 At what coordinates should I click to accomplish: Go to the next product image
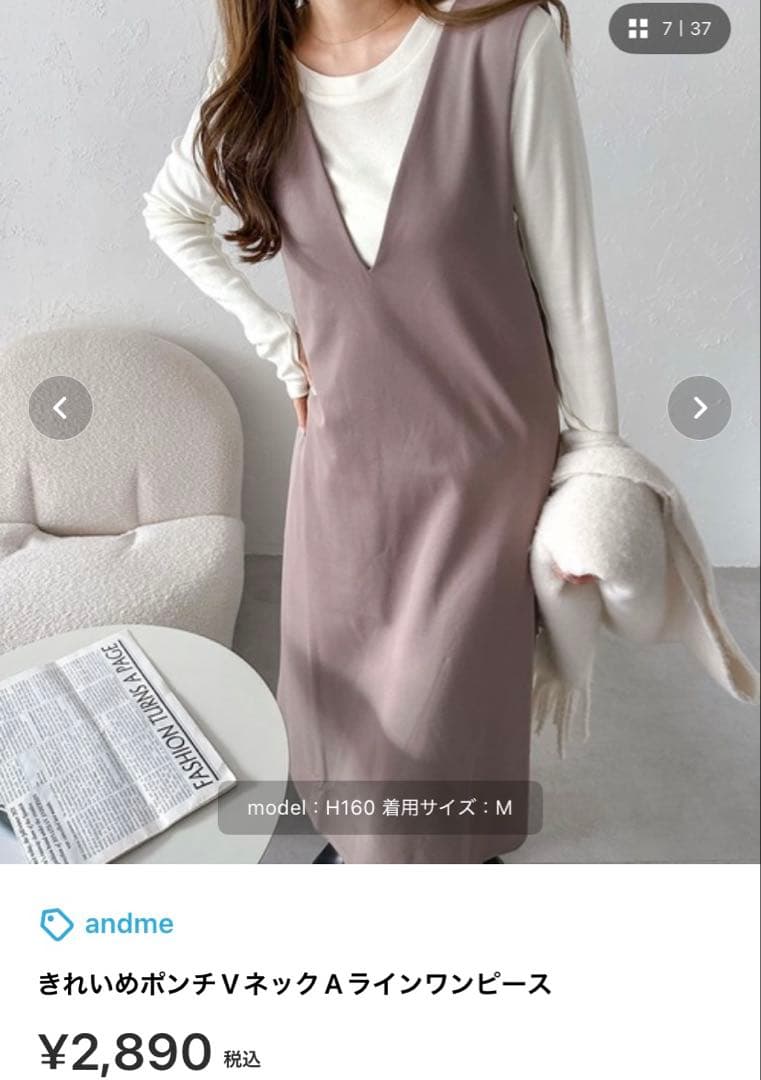[699, 408]
